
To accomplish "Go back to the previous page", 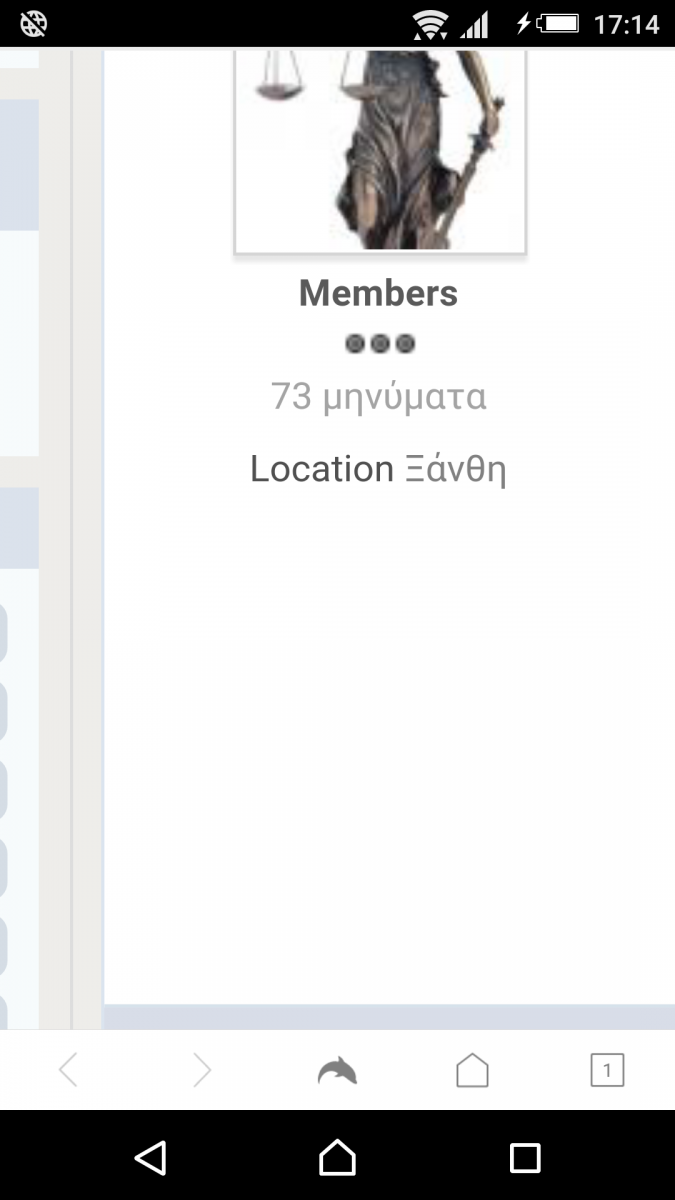I will 68,1071.
